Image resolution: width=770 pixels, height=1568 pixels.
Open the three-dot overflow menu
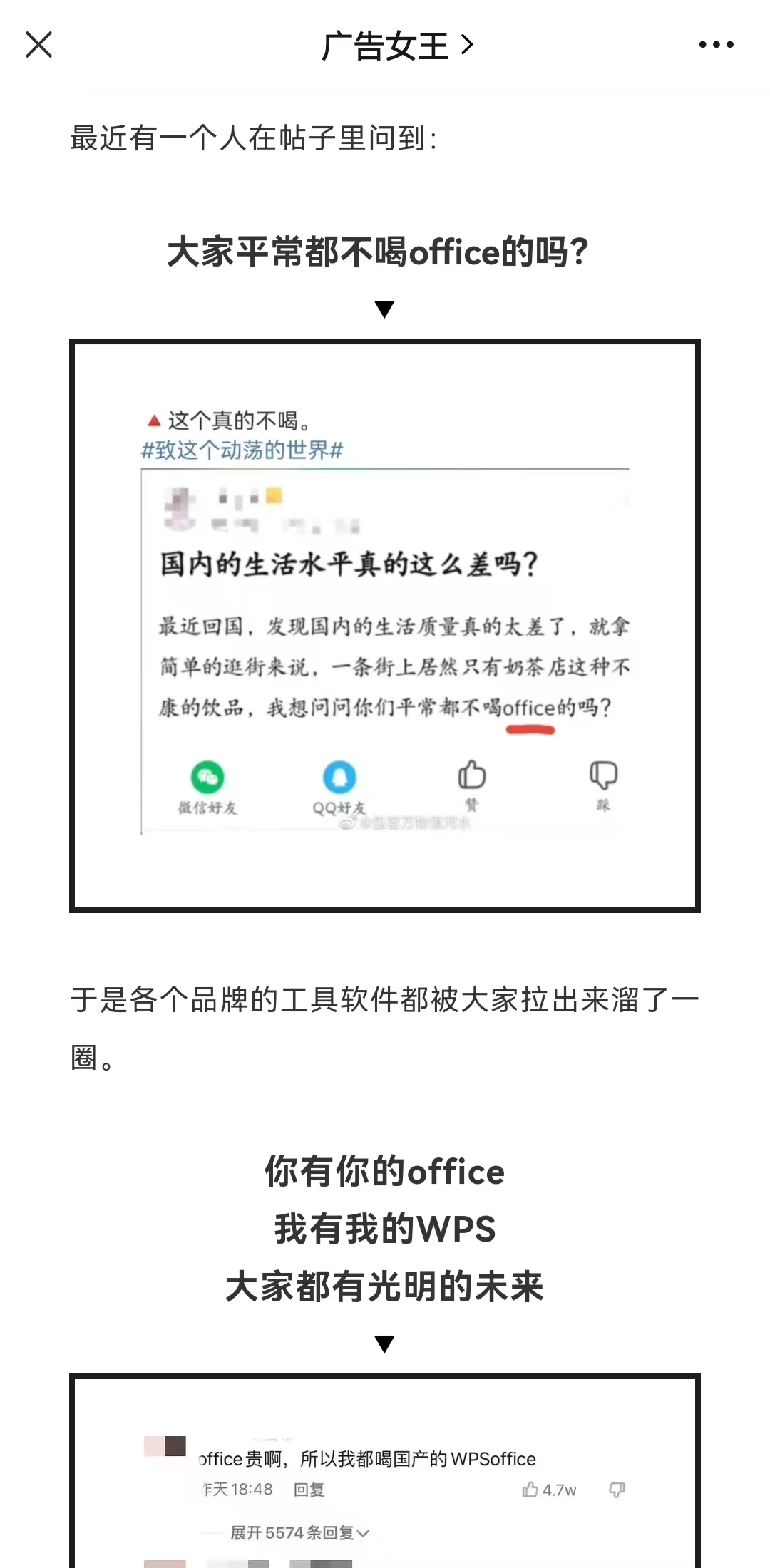[x=716, y=45]
